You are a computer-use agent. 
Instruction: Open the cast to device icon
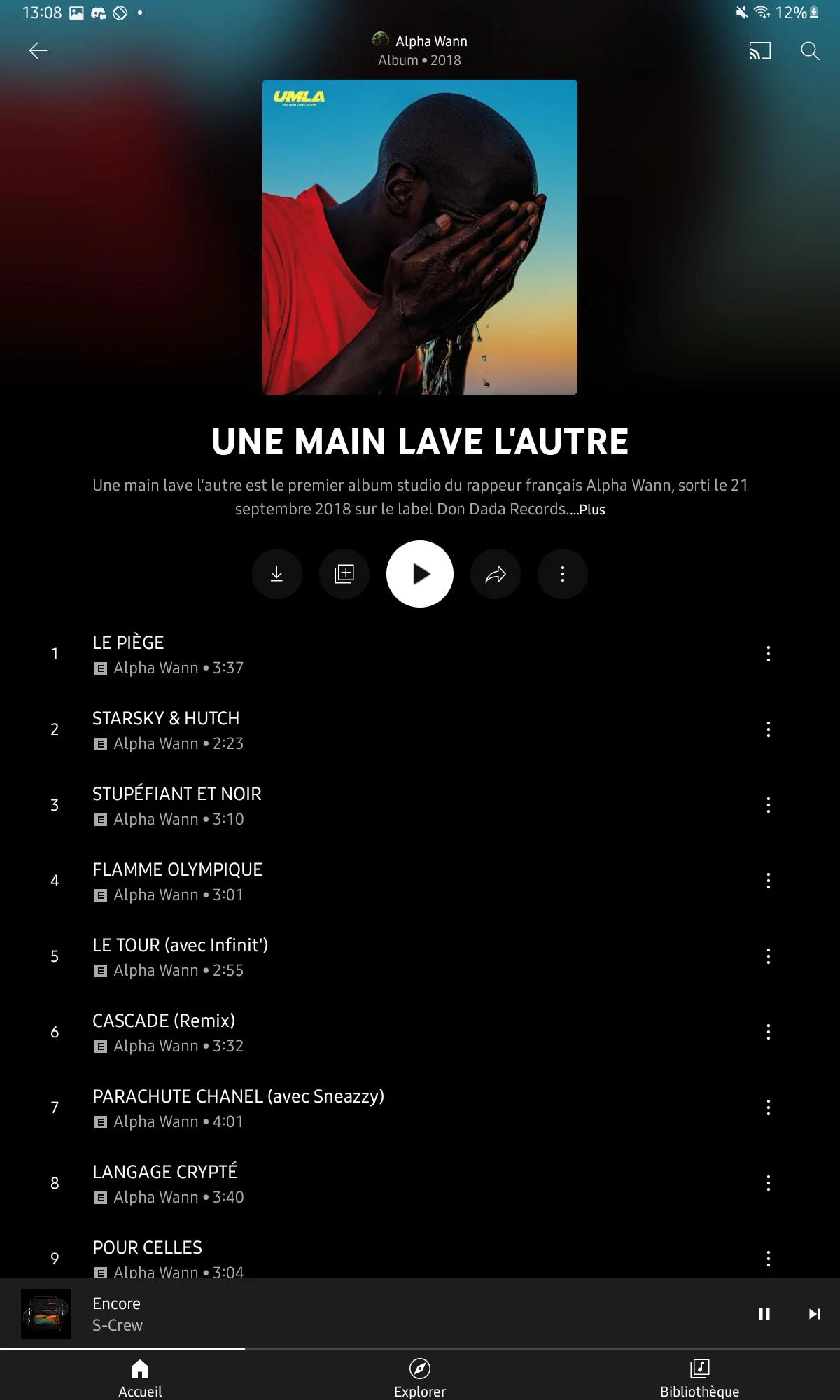point(759,50)
